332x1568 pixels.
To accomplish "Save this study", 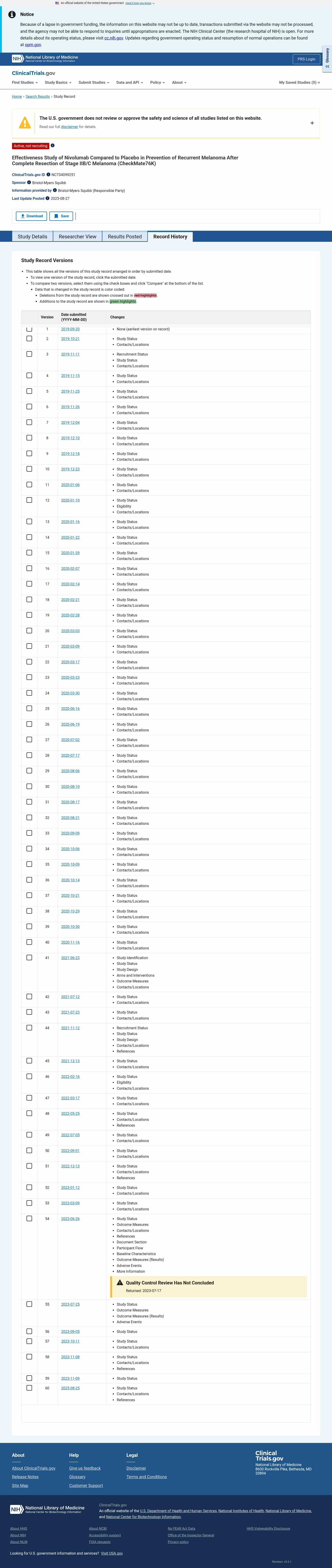I will pos(61,216).
